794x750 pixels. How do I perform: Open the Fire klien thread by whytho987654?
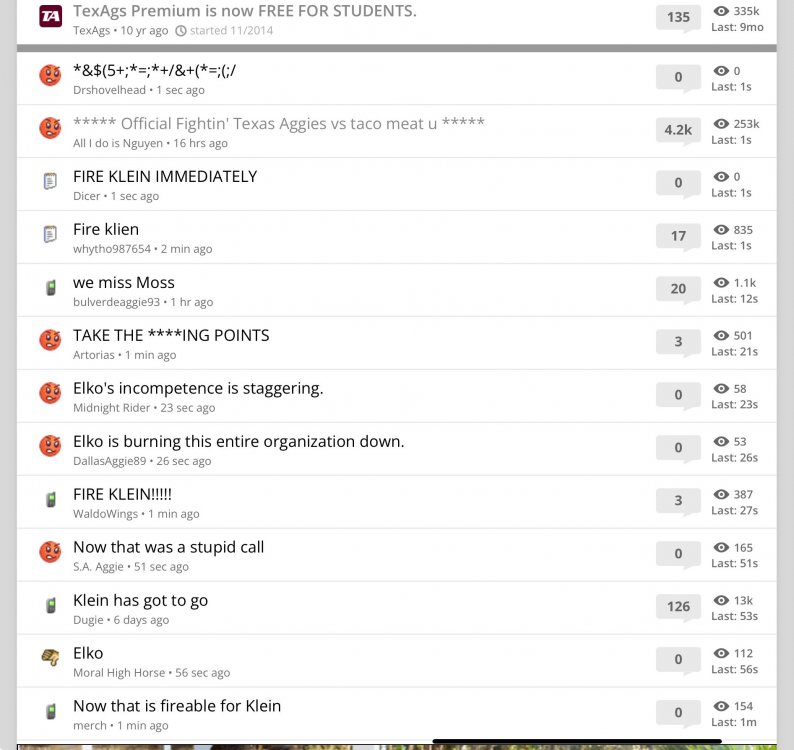pos(106,230)
